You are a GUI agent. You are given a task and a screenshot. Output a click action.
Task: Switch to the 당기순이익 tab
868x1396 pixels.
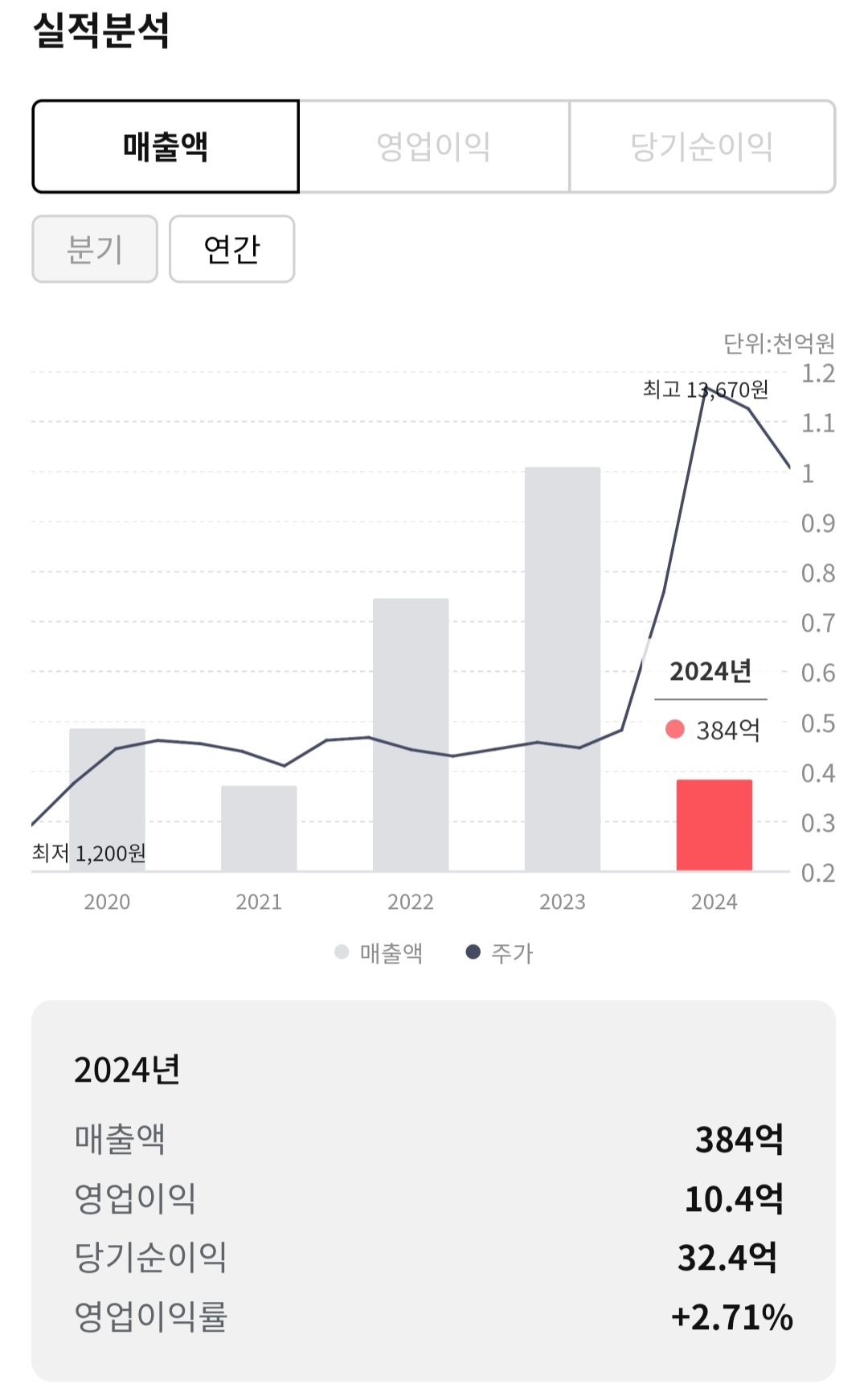tap(702, 146)
